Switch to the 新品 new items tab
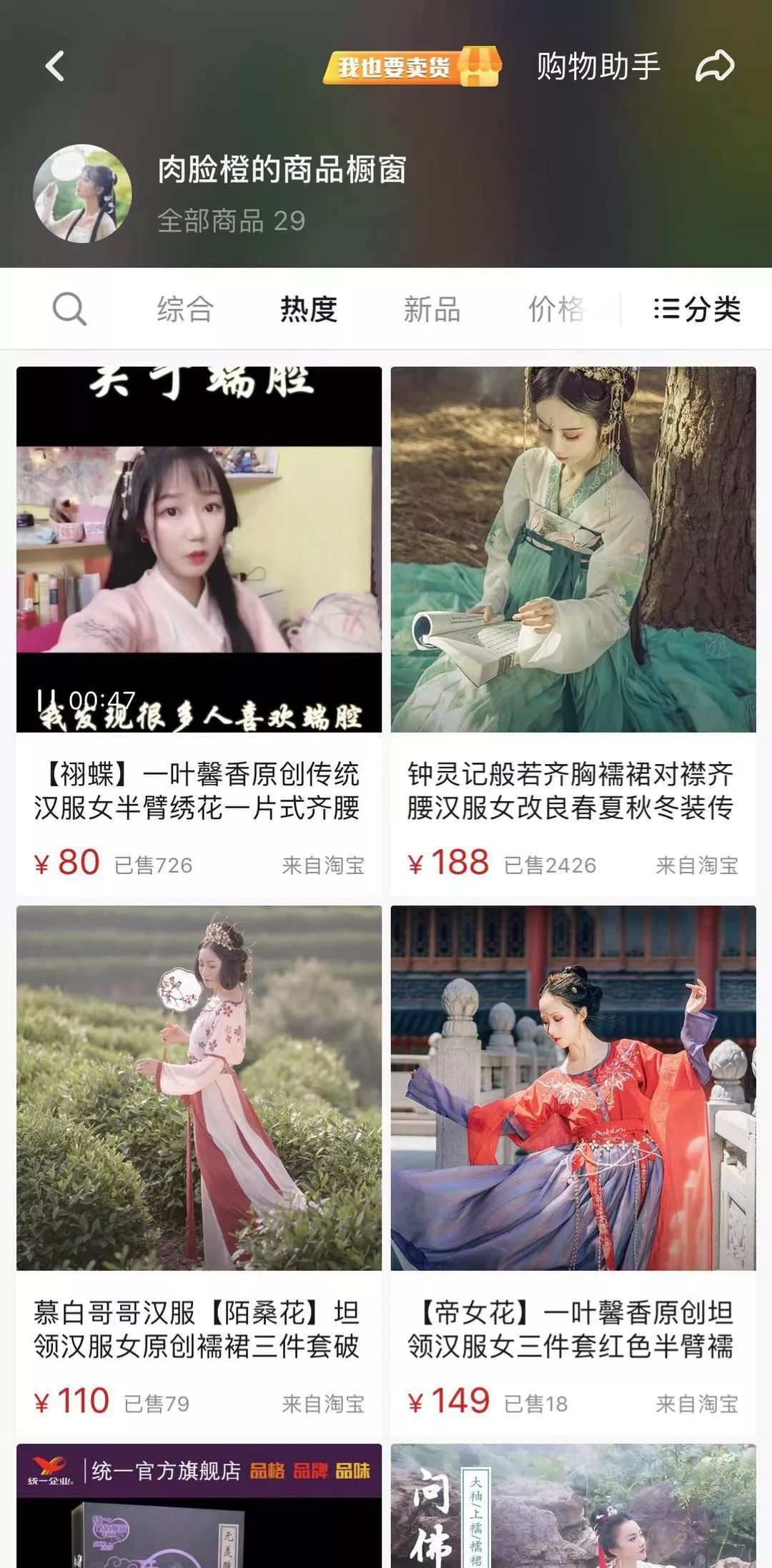This screenshot has height=1568, width=772. pyautogui.click(x=432, y=309)
